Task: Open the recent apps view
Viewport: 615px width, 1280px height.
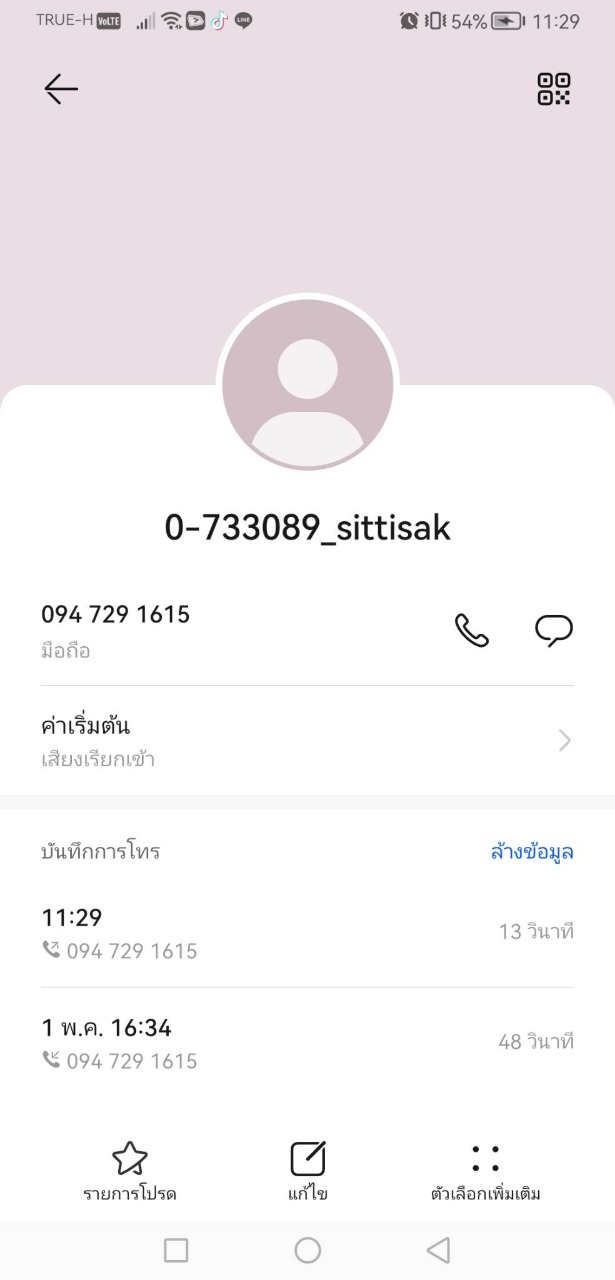Action: 176,1250
